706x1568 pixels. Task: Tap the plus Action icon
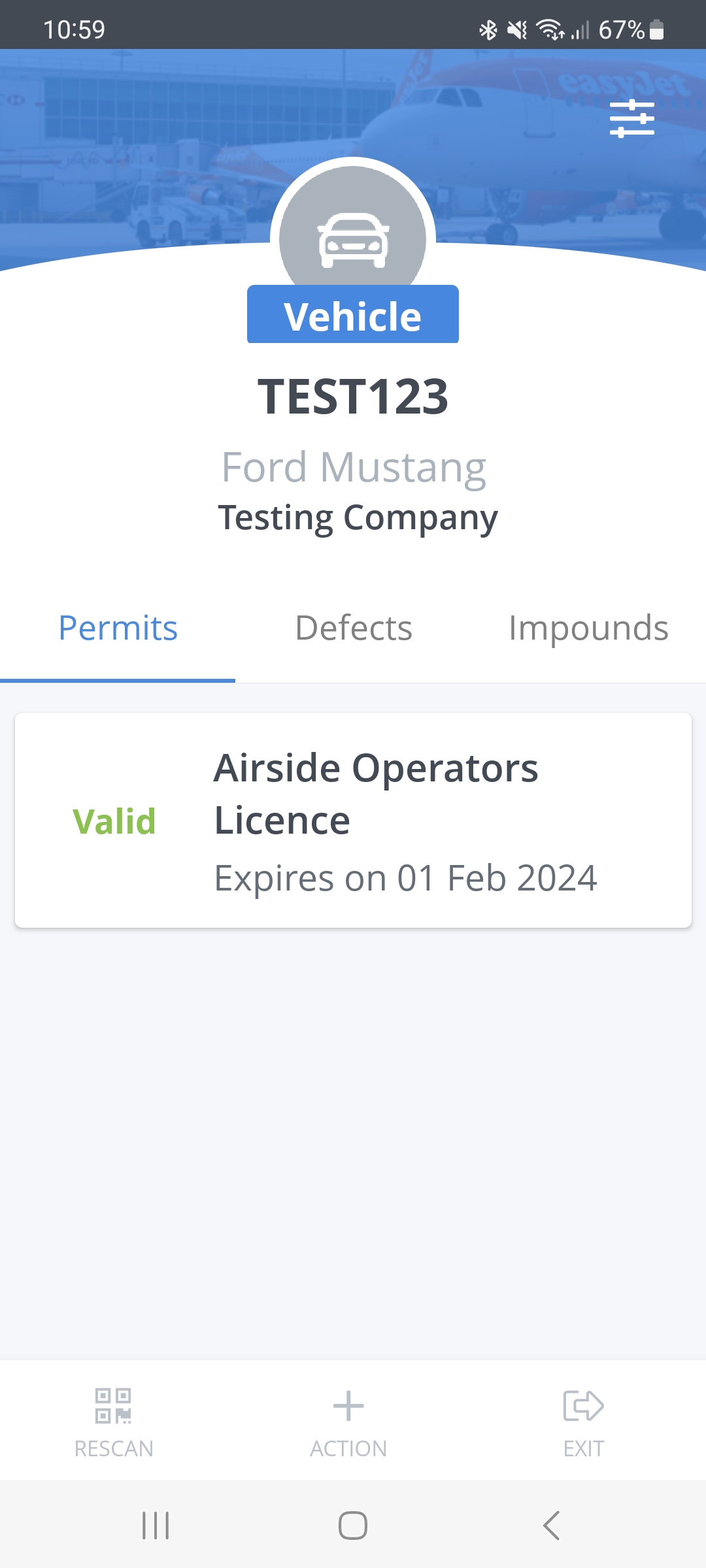(348, 1405)
